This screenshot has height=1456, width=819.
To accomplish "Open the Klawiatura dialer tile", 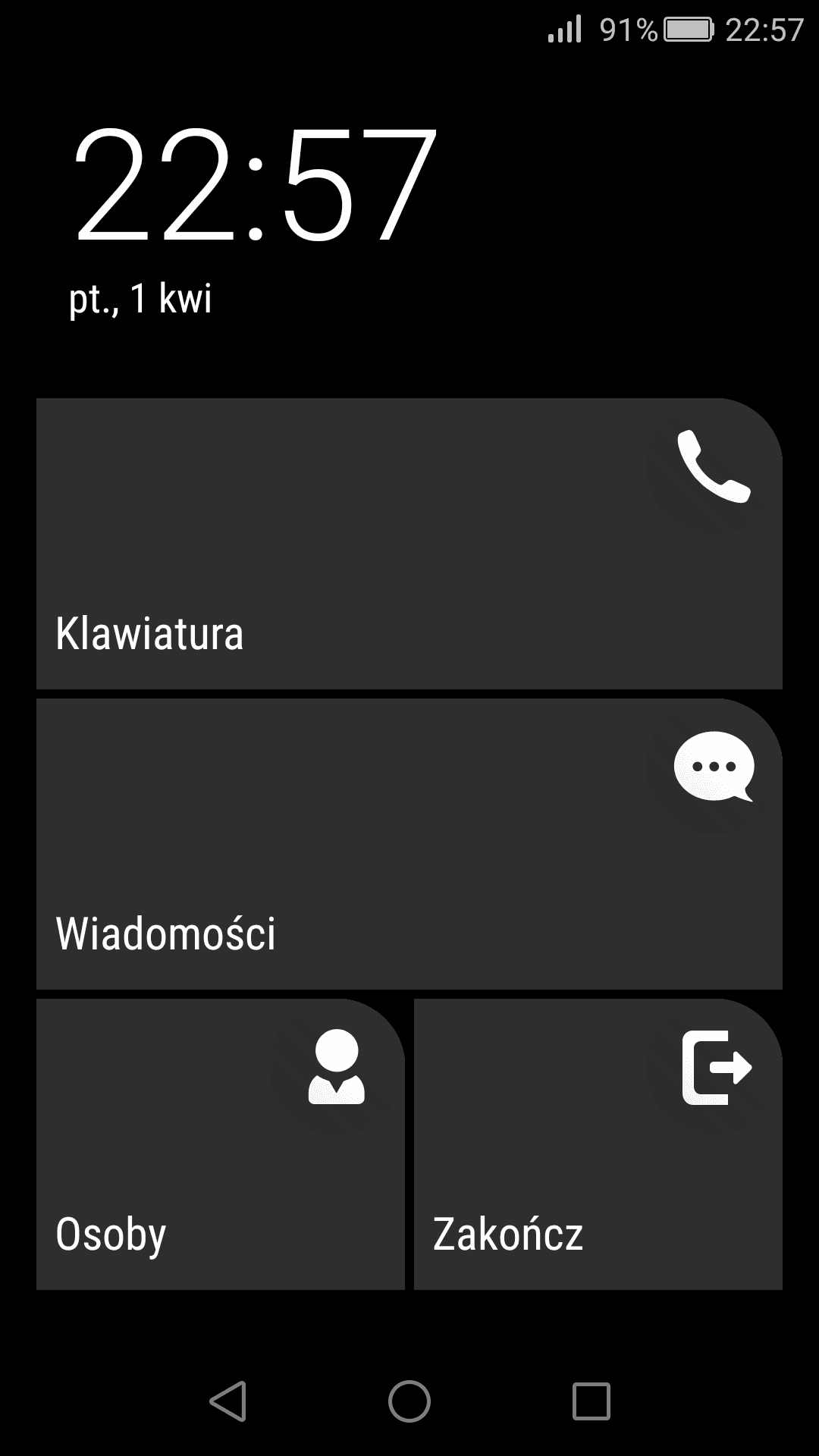I will click(409, 543).
